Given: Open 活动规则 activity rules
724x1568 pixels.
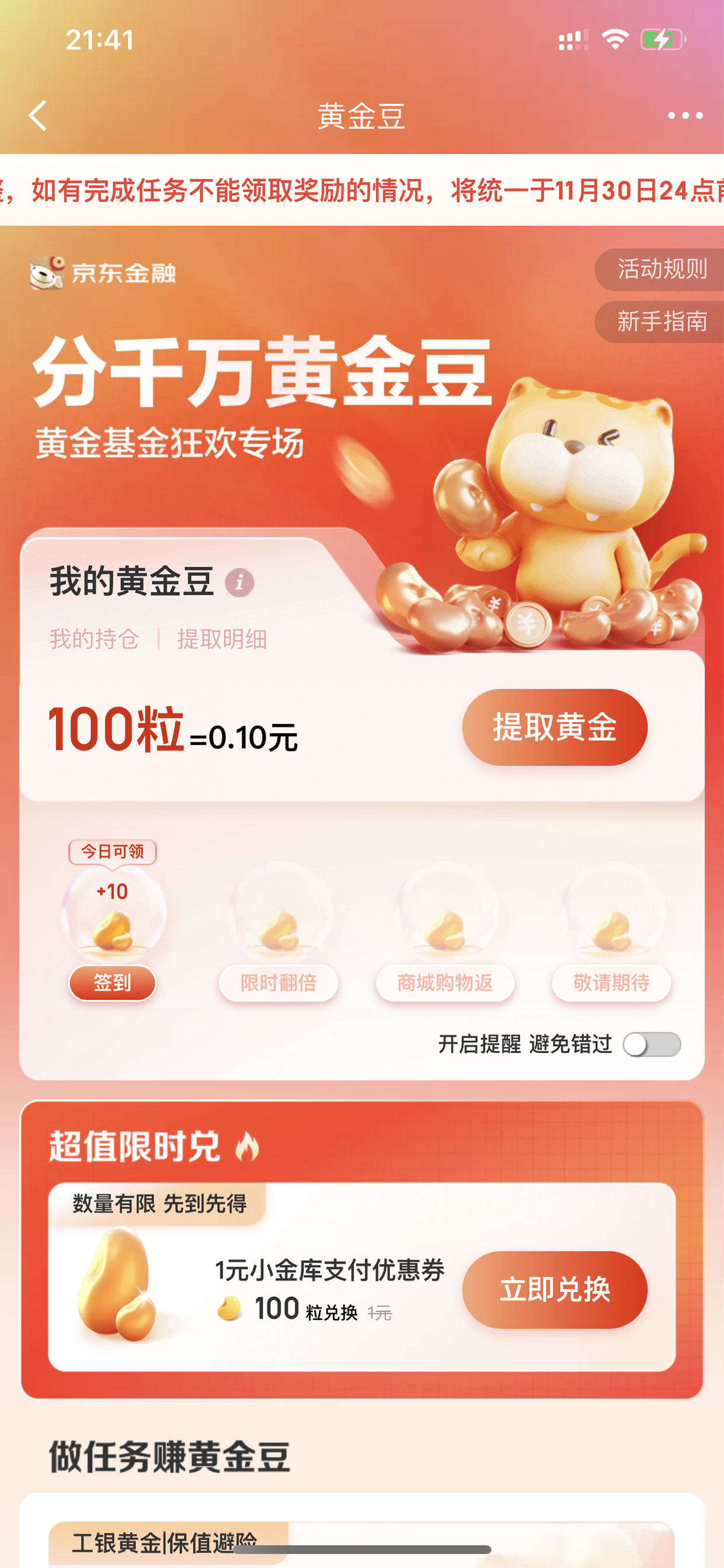Looking at the screenshot, I should 660,269.
